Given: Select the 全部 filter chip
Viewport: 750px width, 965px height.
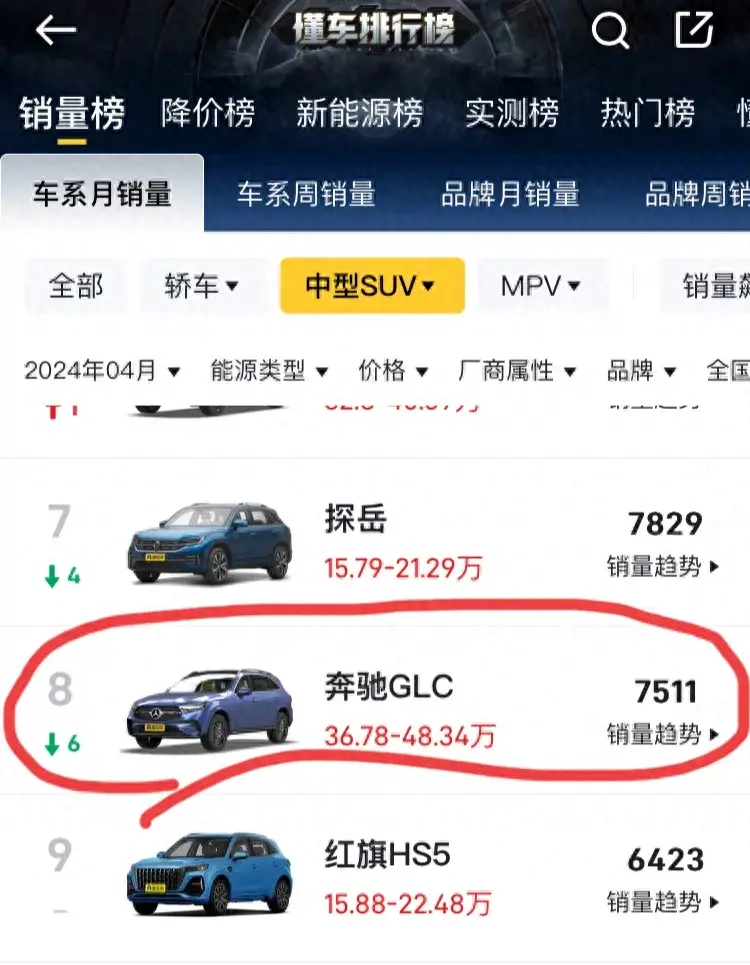Looking at the screenshot, I should click(x=76, y=287).
